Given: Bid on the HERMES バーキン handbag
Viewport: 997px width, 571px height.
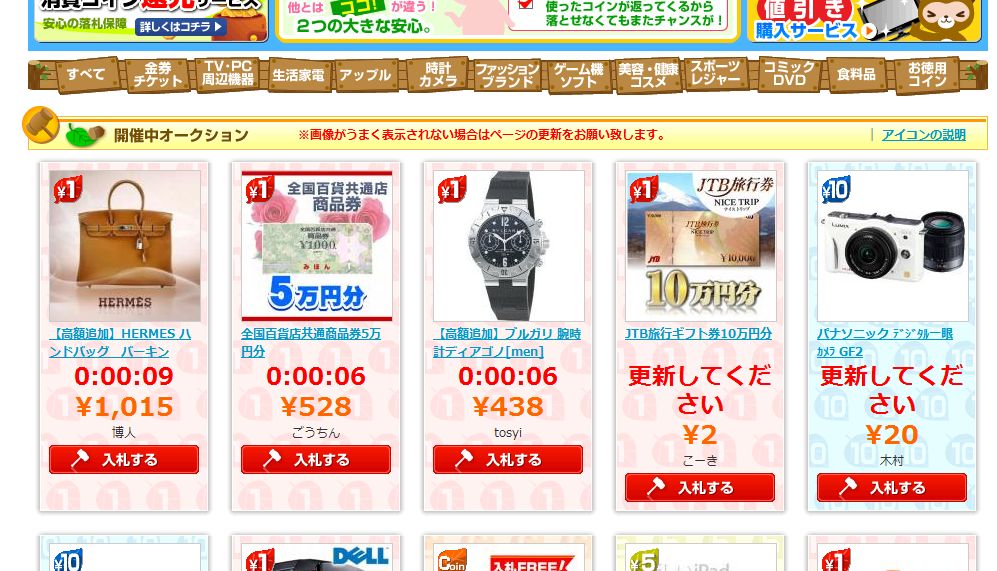Looking at the screenshot, I should point(124,460).
